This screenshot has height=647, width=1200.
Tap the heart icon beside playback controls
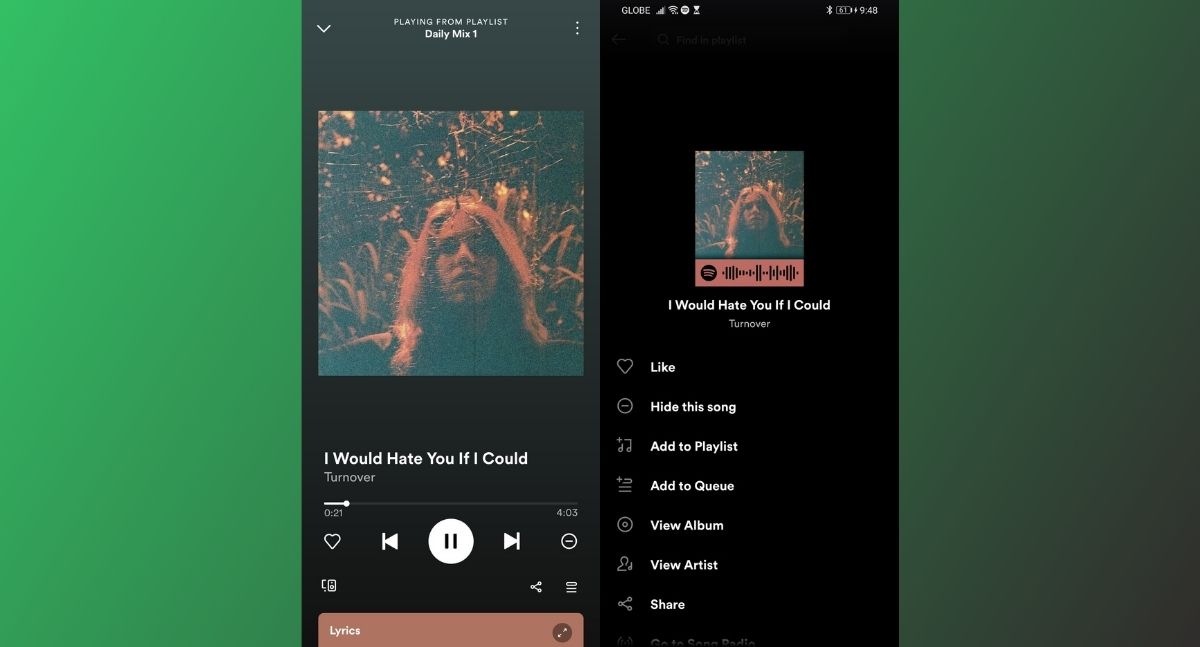[332, 541]
